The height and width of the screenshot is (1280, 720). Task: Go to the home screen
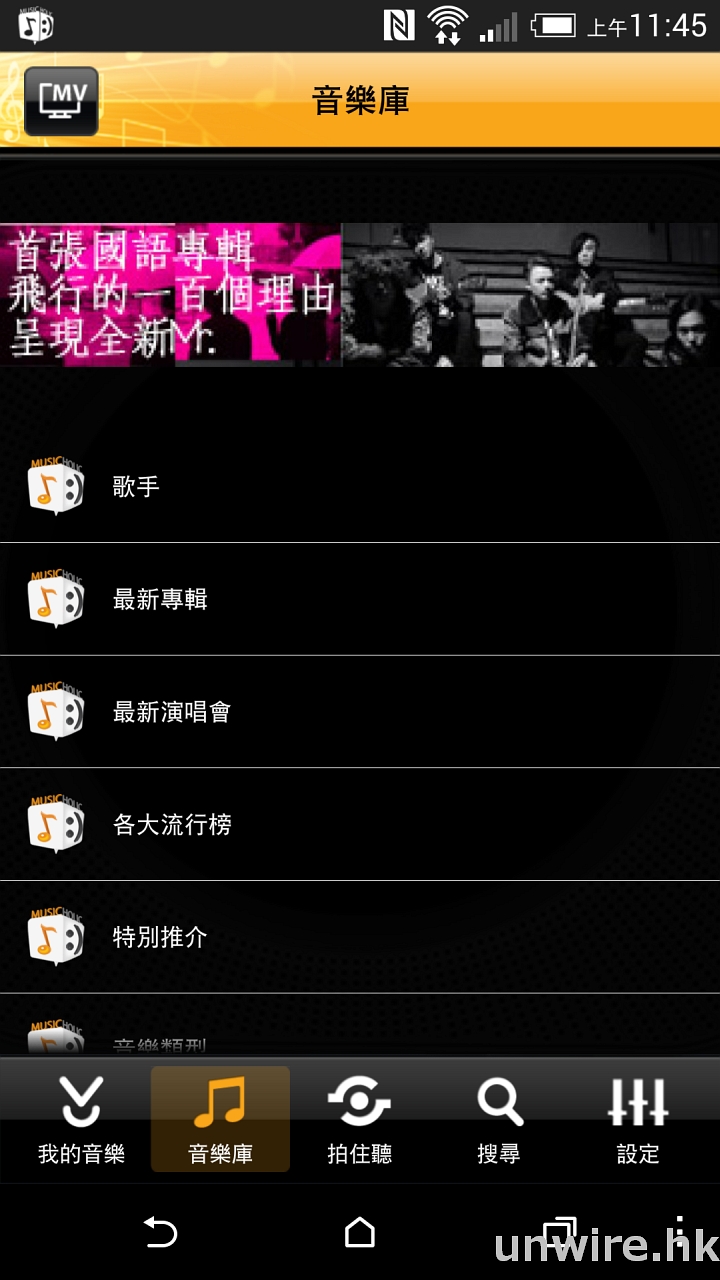click(360, 1233)
